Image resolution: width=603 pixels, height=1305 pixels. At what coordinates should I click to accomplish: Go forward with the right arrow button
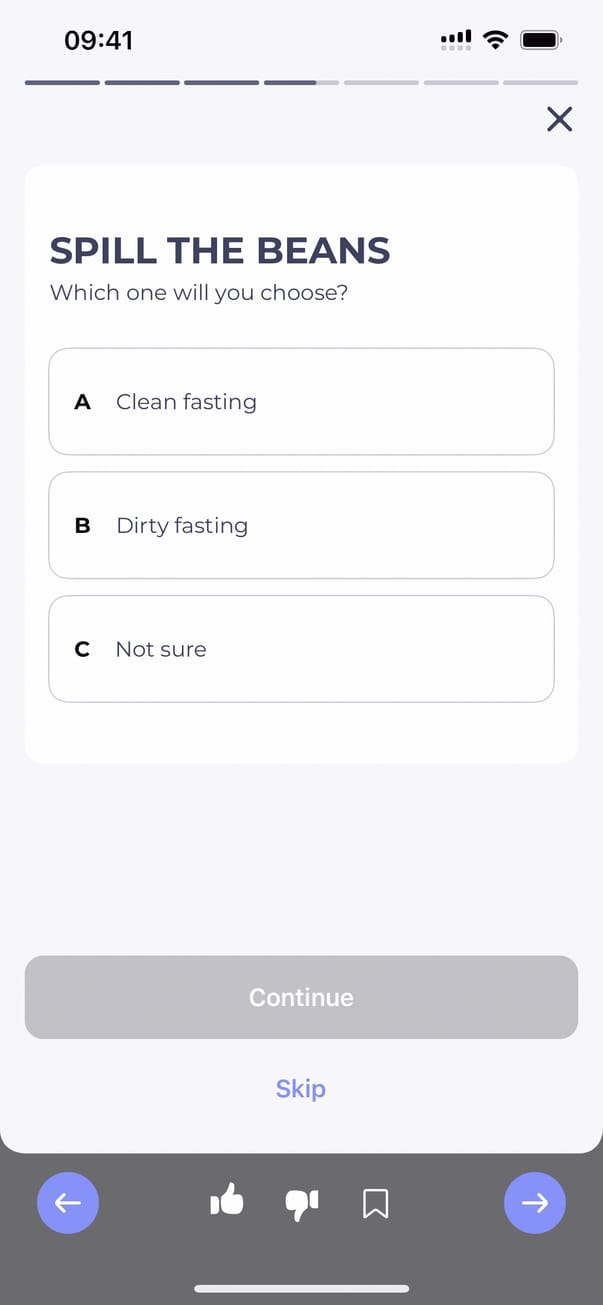pos(535,1203)
